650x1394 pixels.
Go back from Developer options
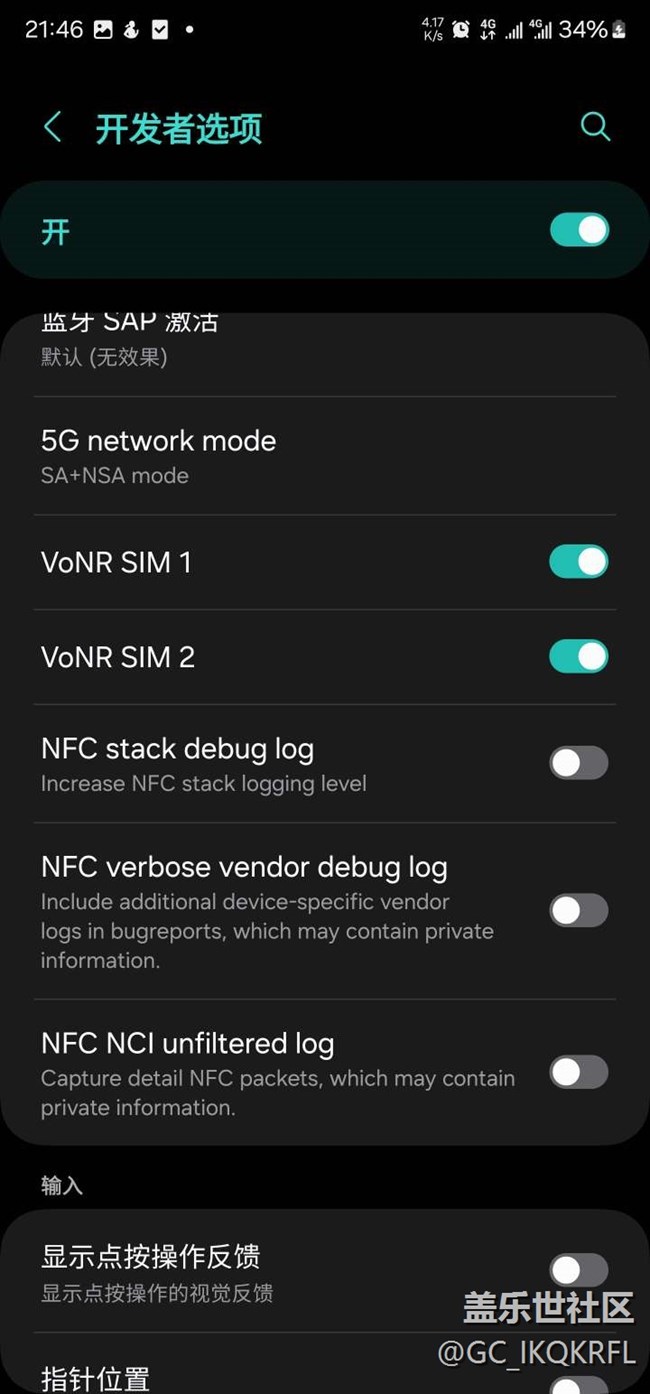click(52, 128)
